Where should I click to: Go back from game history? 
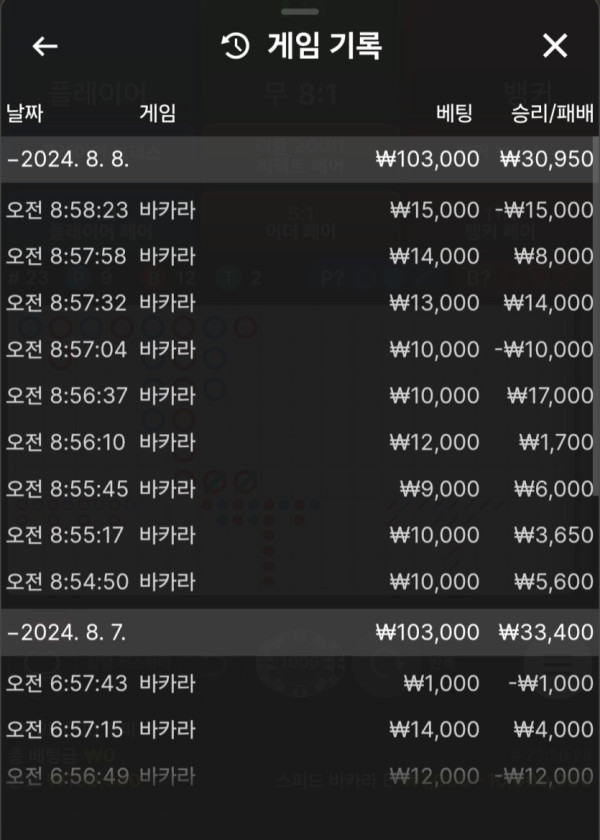pyautogui.click(x=45, y=46)
